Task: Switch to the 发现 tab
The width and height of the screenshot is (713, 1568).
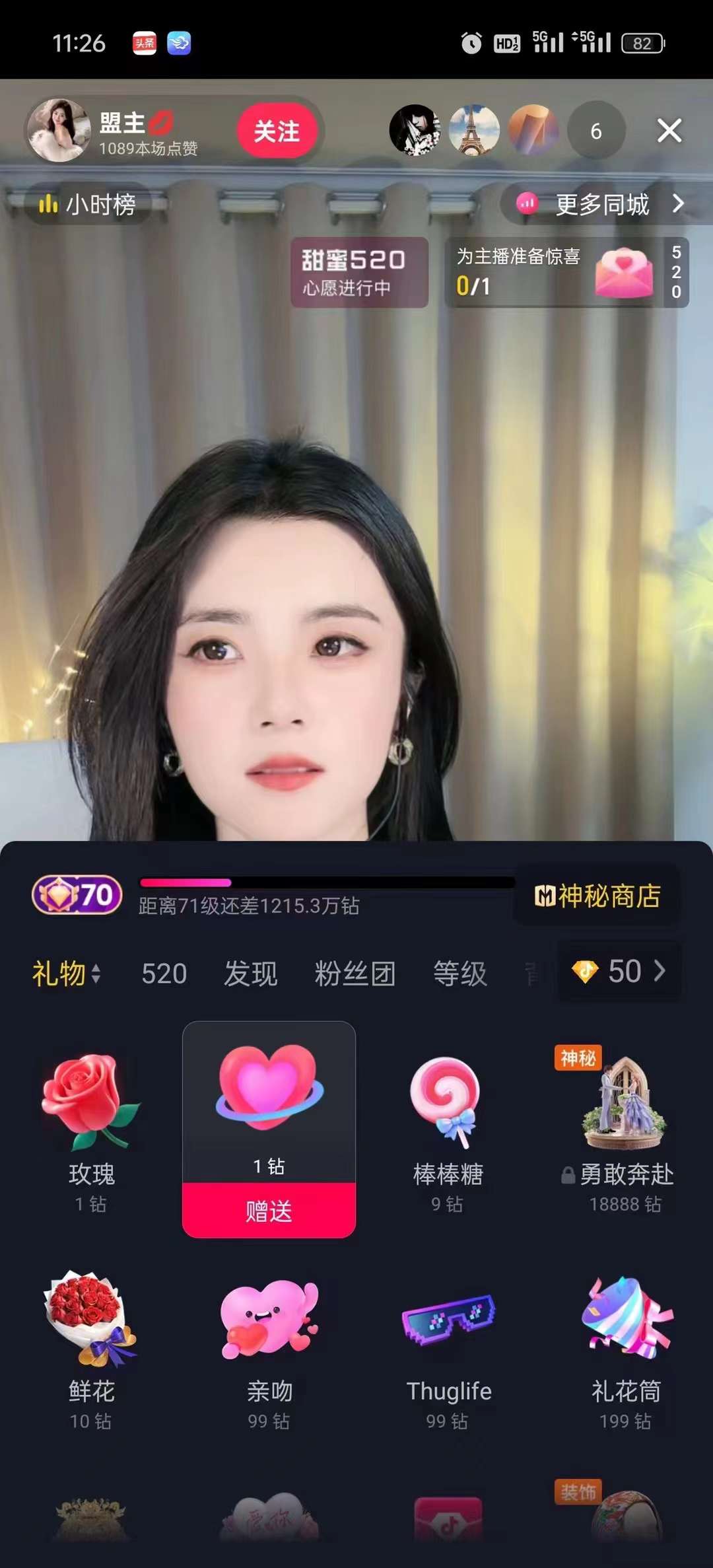Action: point(250,974)
